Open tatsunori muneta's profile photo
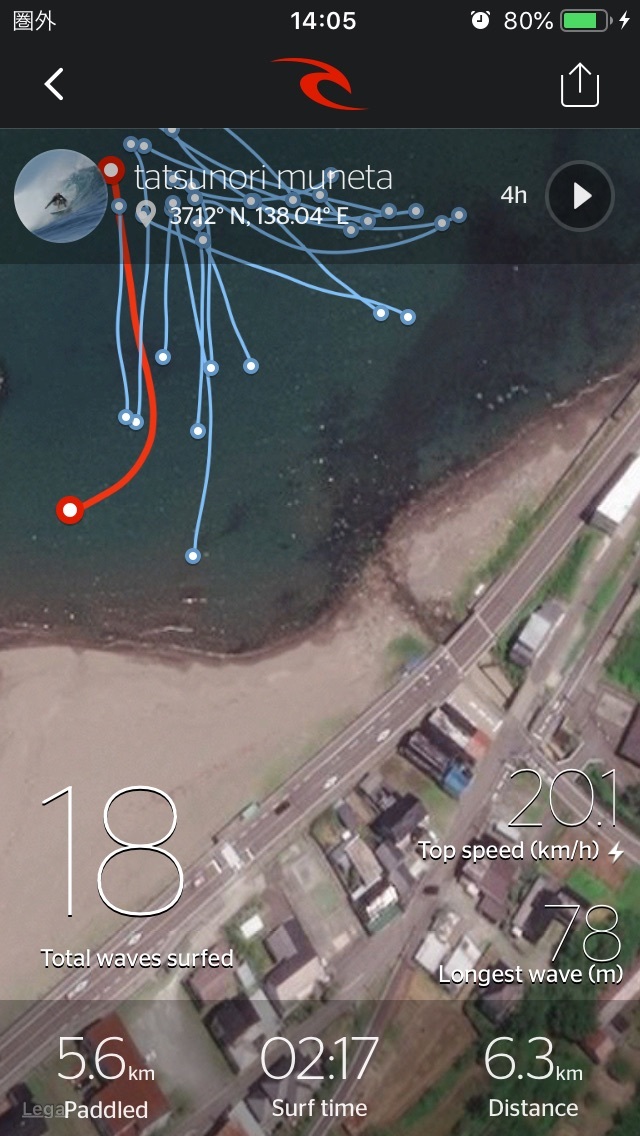The height and width of the screenshot is (1136, 640). point(60,196)
